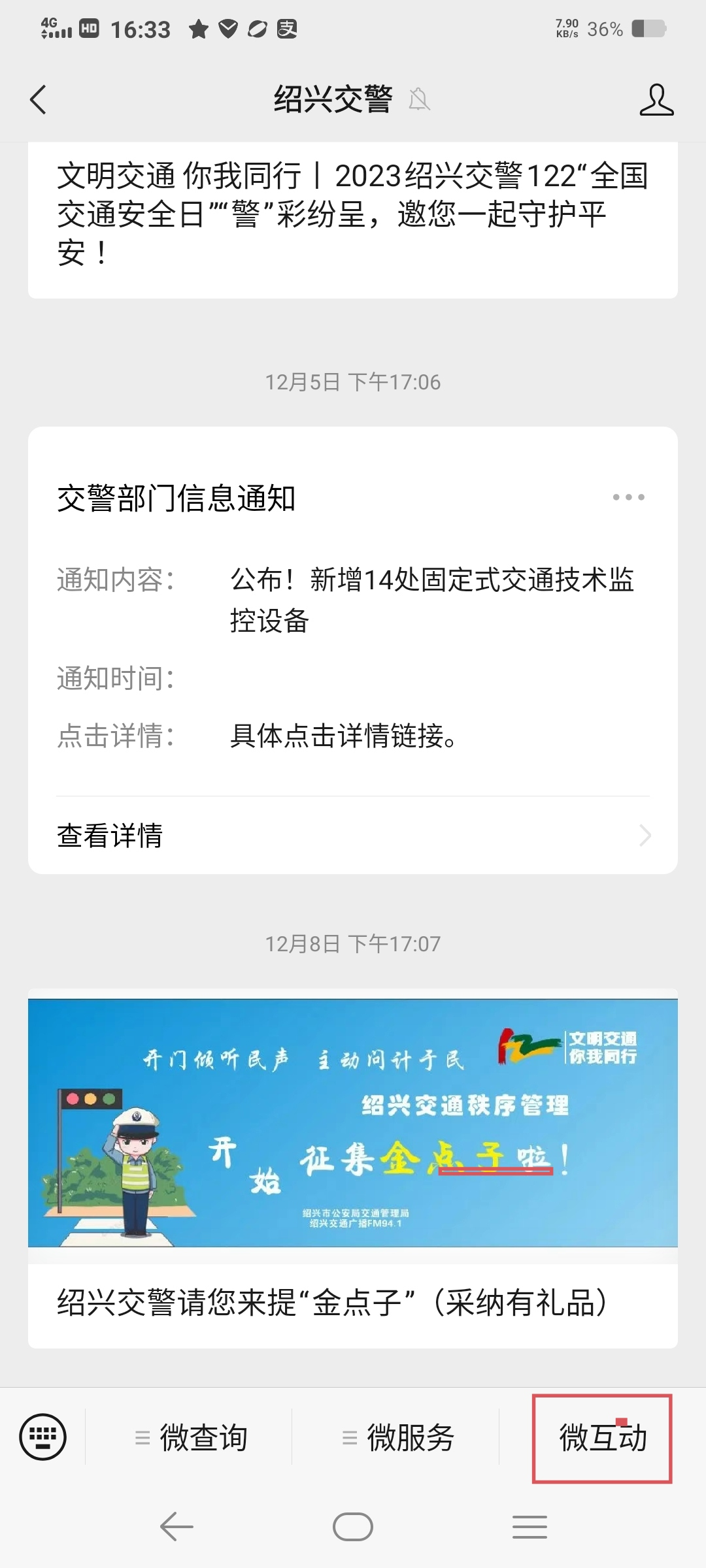
Task: Open the 文明交通 你我同行 article card
Action: click(x=352, y=214)
